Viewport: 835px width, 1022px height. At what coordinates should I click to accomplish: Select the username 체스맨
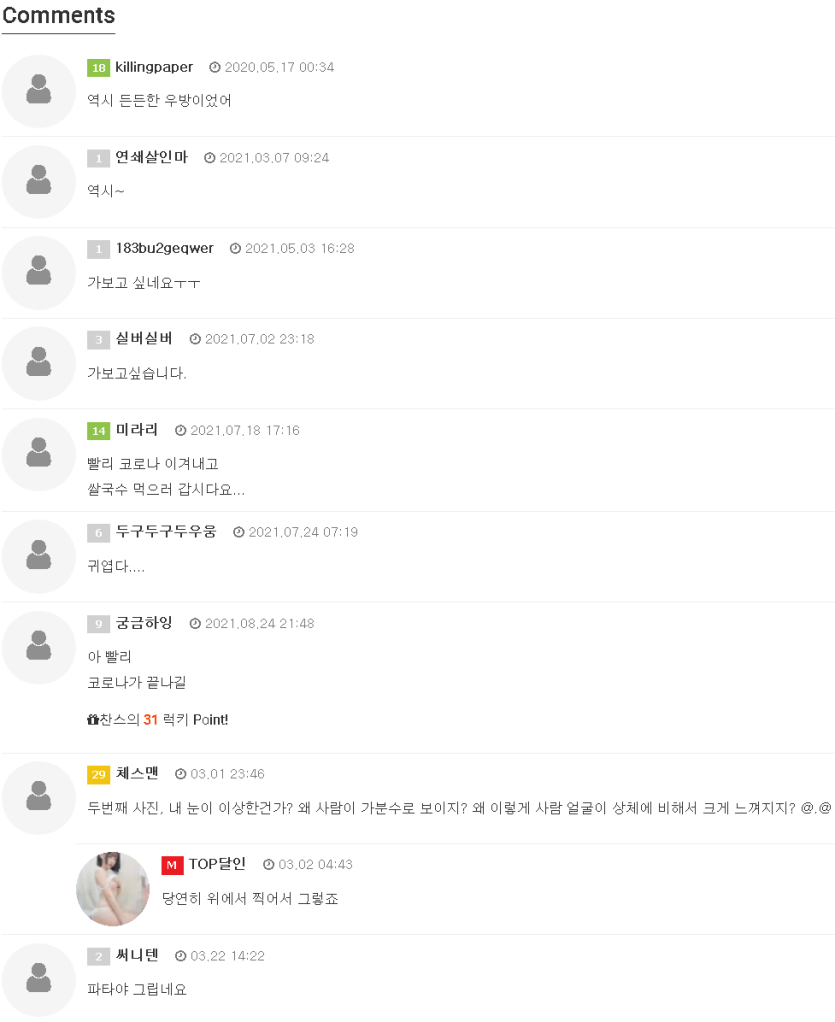[137, 773]
